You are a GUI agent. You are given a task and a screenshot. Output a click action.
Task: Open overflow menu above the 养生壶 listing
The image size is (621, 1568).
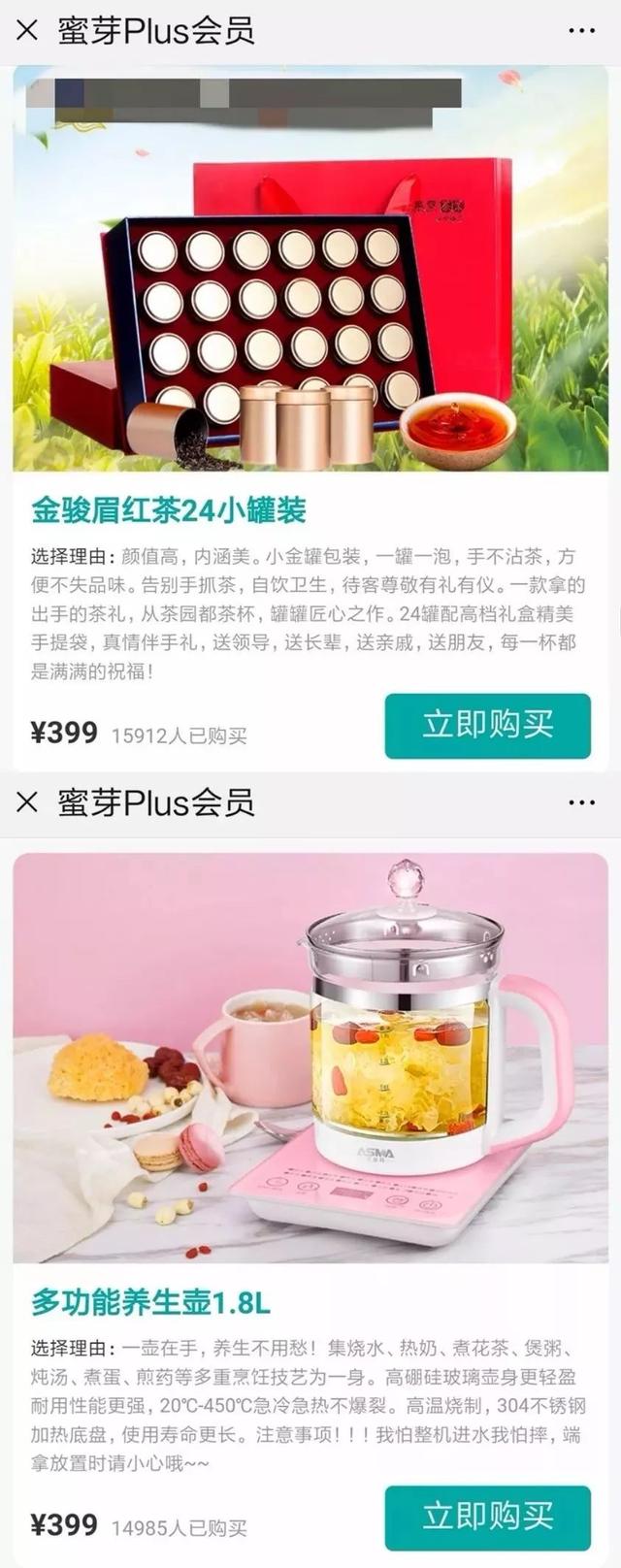(x=581, y=802)
